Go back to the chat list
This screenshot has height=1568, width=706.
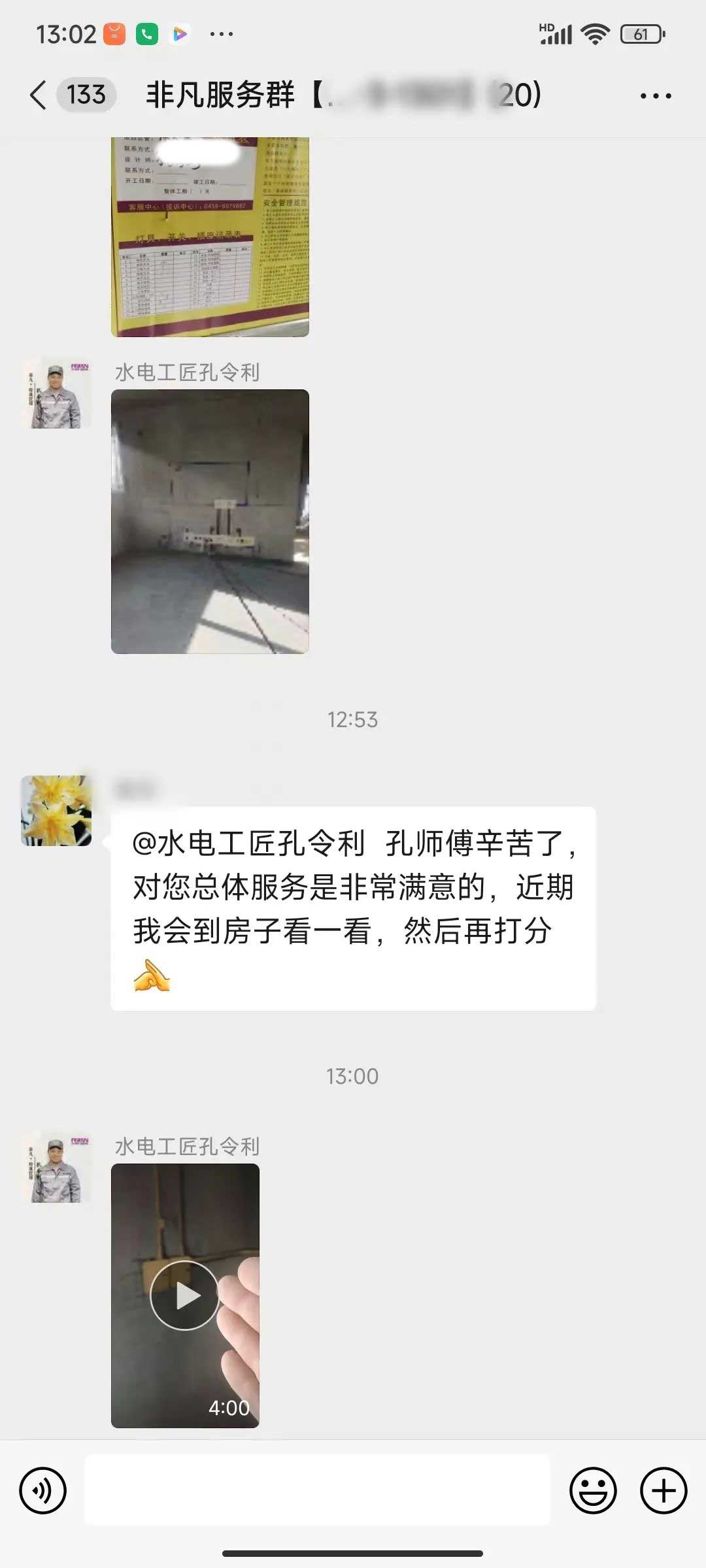click(x=39, y=95)
